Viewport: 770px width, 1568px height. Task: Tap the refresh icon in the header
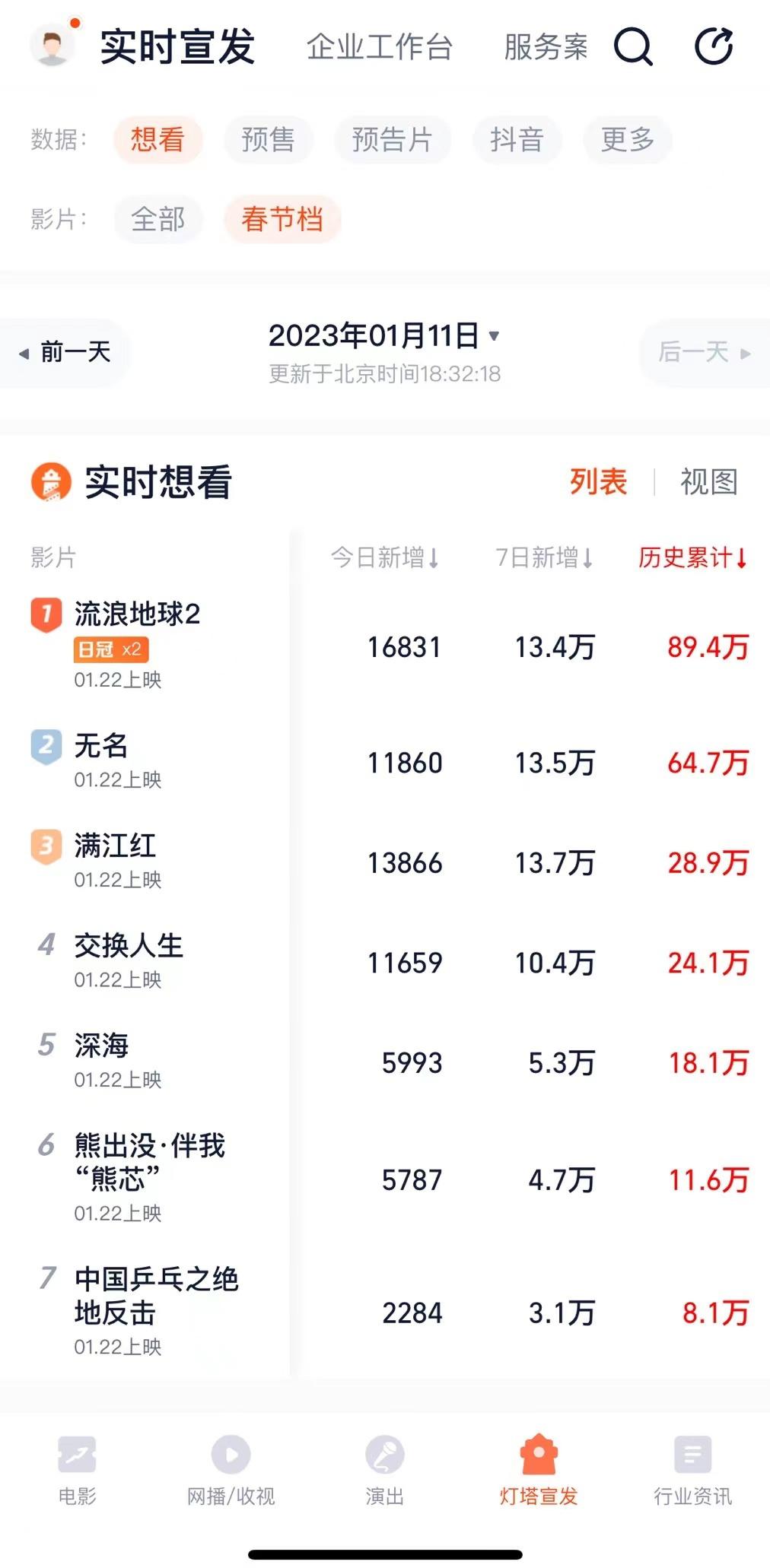click(x=714, y=47)
